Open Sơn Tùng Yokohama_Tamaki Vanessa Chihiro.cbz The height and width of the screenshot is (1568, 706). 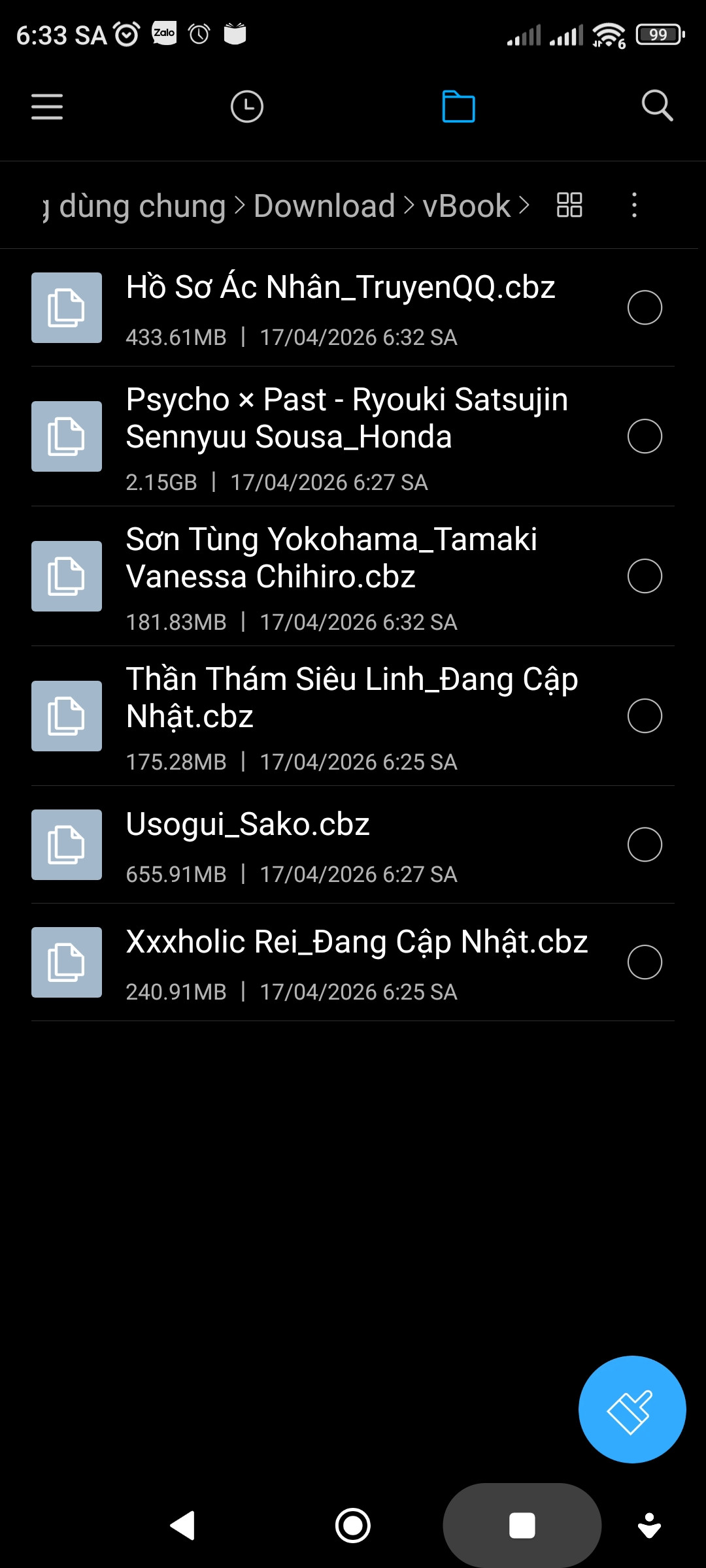coord(331,576)
